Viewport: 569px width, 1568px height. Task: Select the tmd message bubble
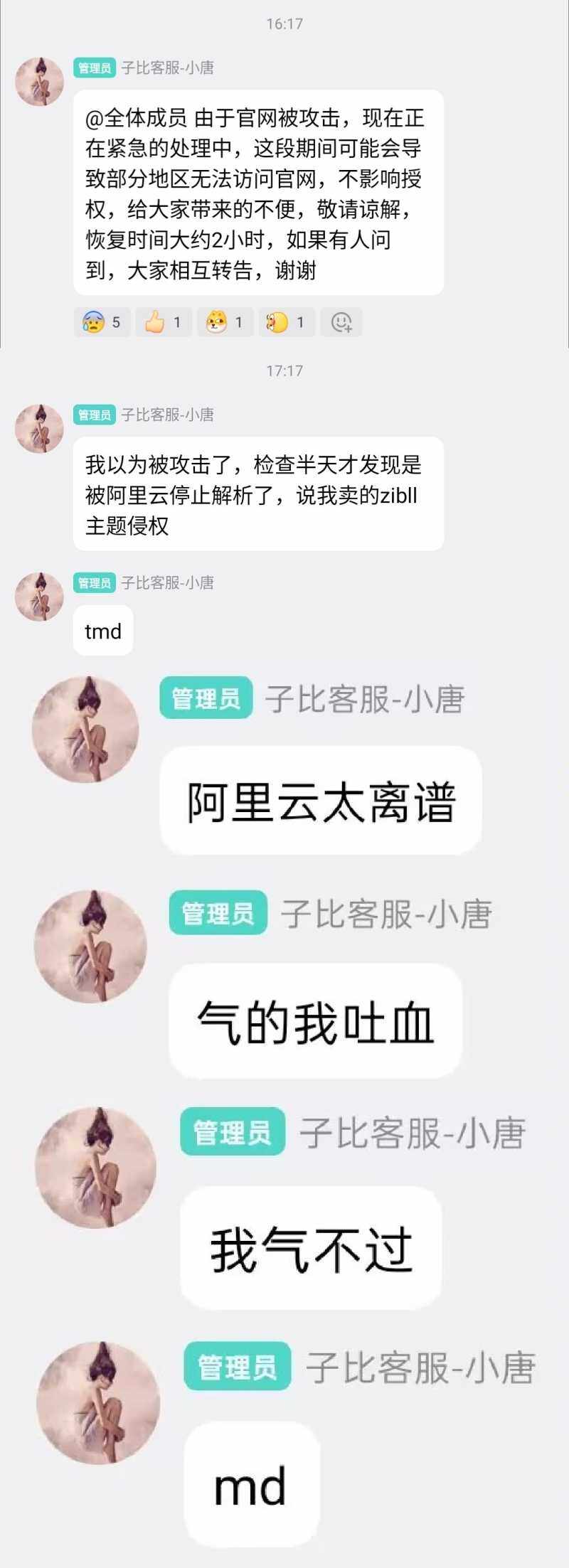coord(102,631)
